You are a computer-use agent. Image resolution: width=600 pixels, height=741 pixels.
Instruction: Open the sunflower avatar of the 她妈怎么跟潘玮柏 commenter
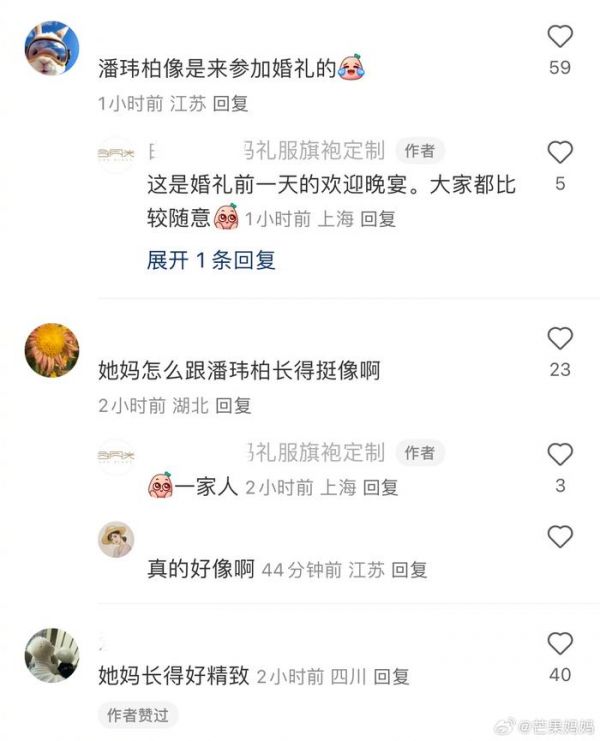pyautogui.click(x=51, y=350)
